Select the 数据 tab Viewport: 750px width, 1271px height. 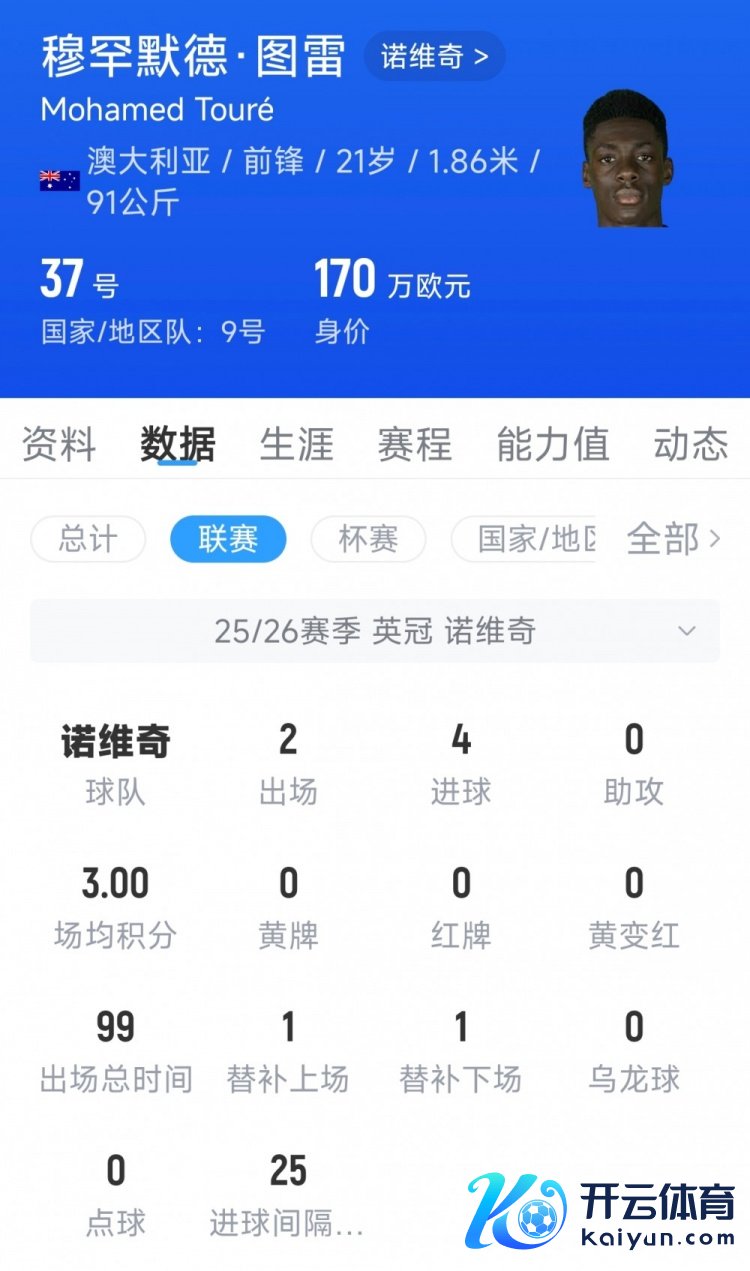(177, 443)
